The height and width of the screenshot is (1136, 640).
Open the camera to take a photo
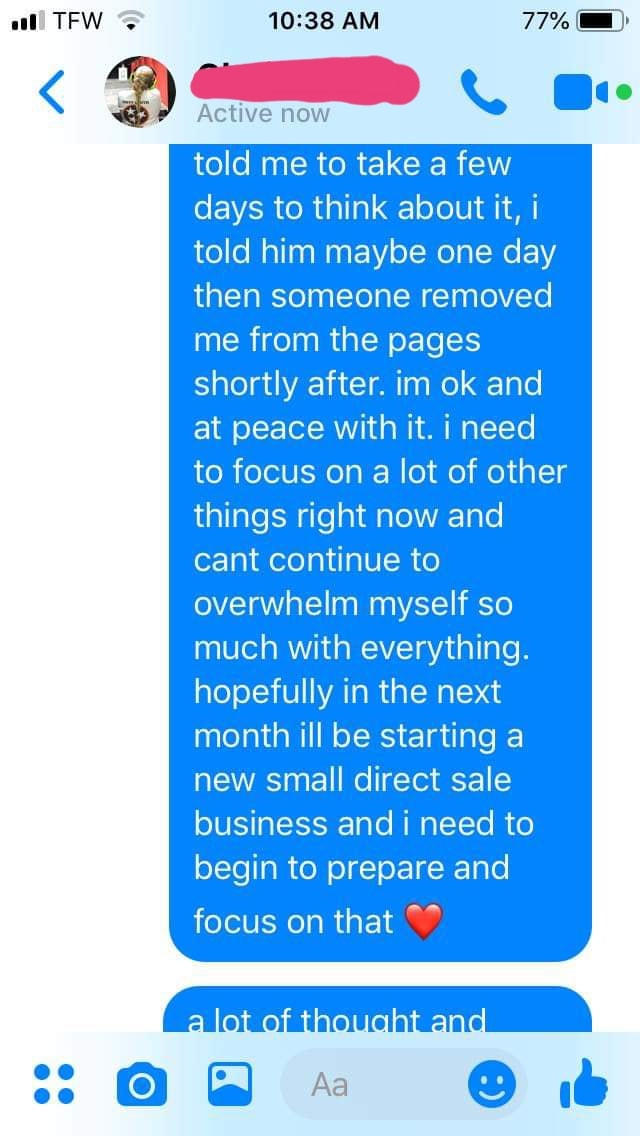click(x=141, y=1084)
